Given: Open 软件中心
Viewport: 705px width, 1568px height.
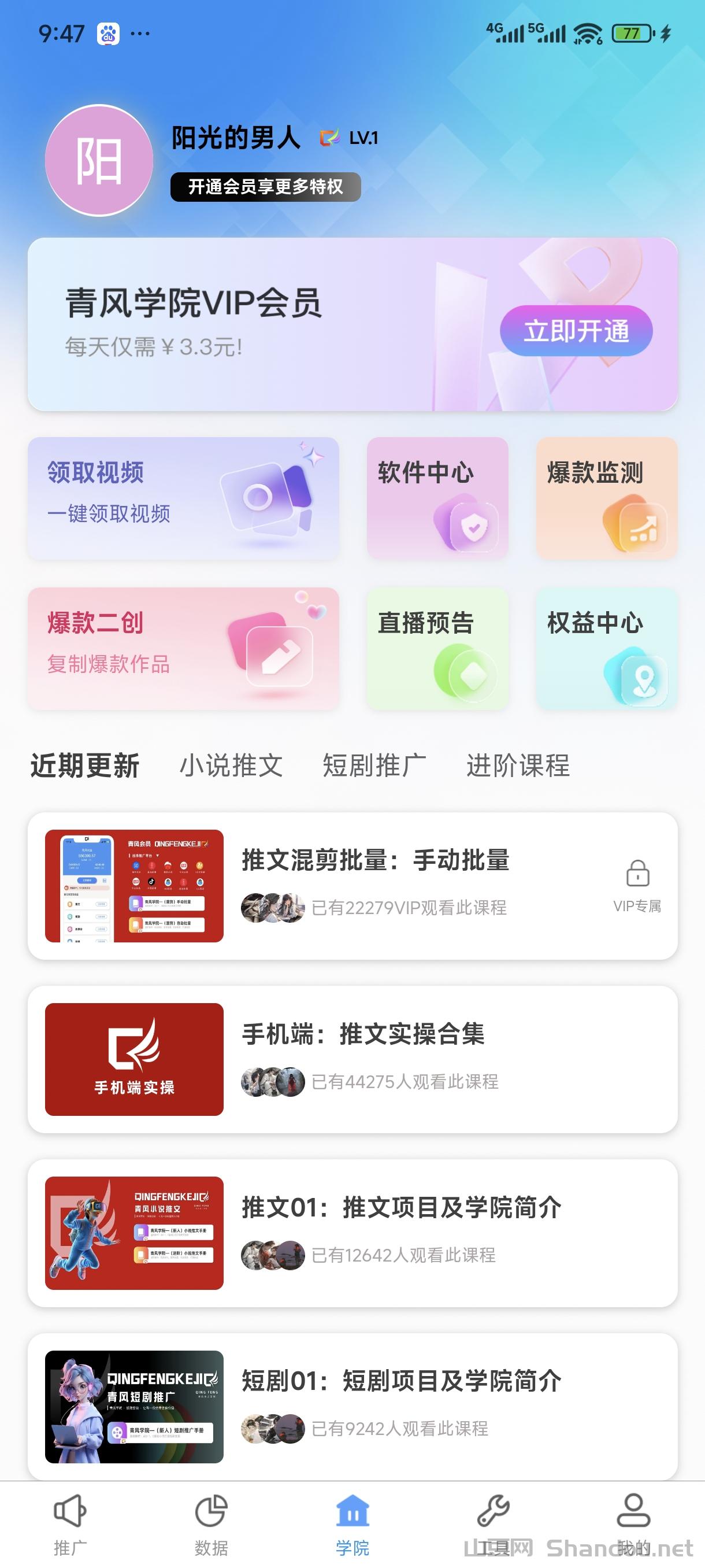Looking at the screenshot, I should 437,497.
